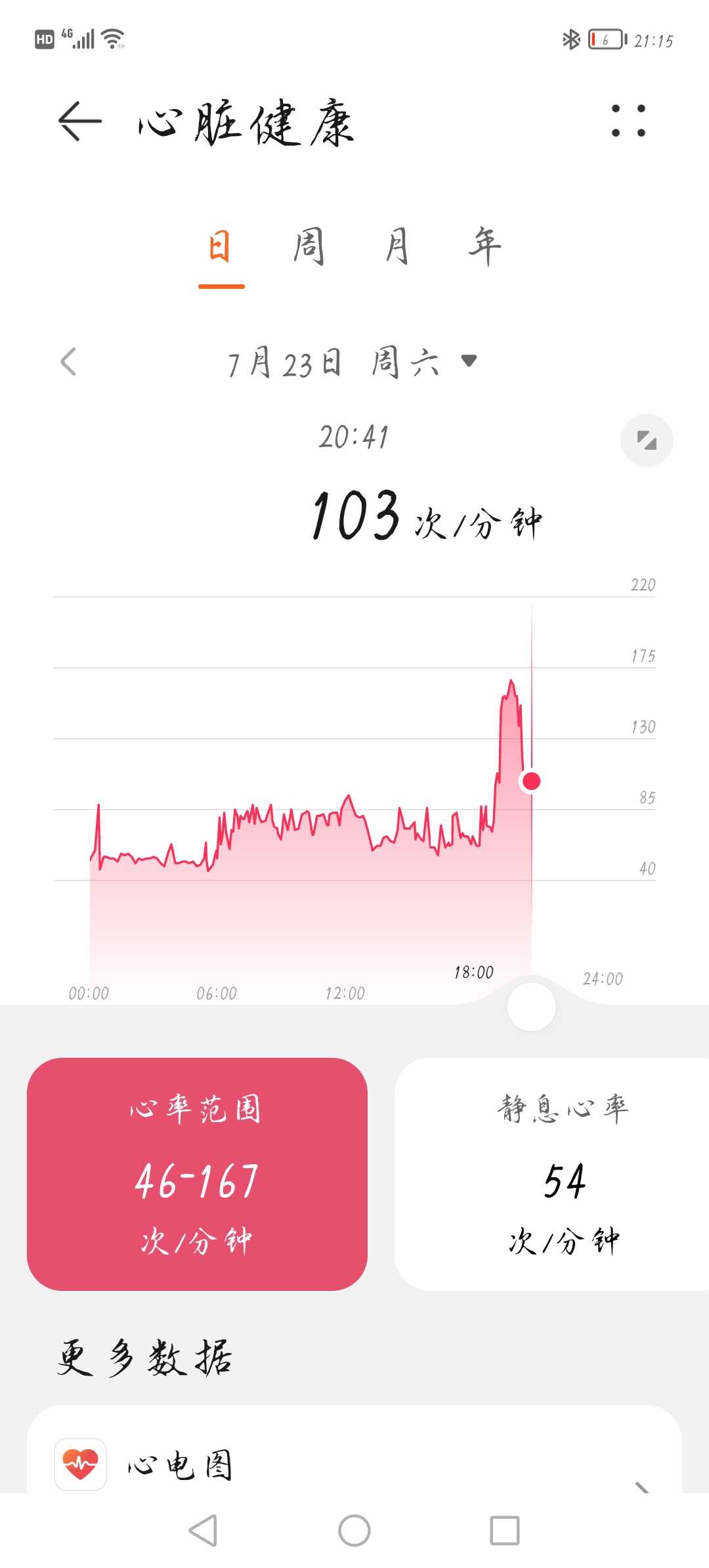Open recent apps via square button
Screen dimensions: 709x1568
click(505, 1531)
